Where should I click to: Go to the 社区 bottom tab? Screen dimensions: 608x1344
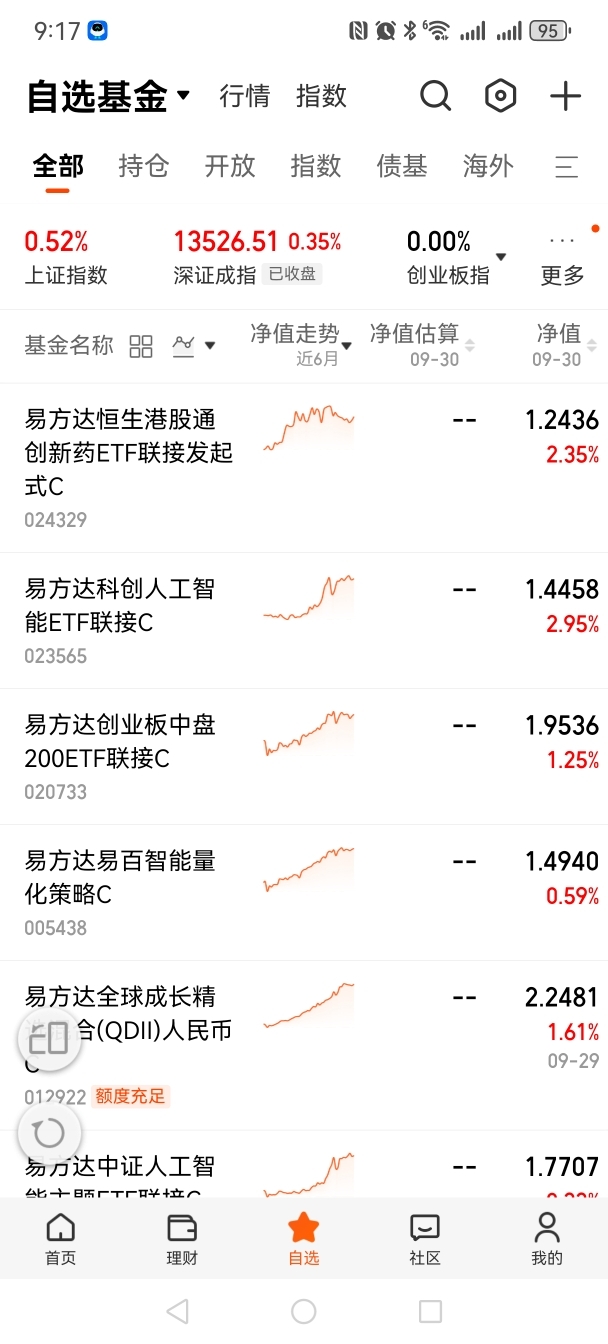click(425, 1240)
